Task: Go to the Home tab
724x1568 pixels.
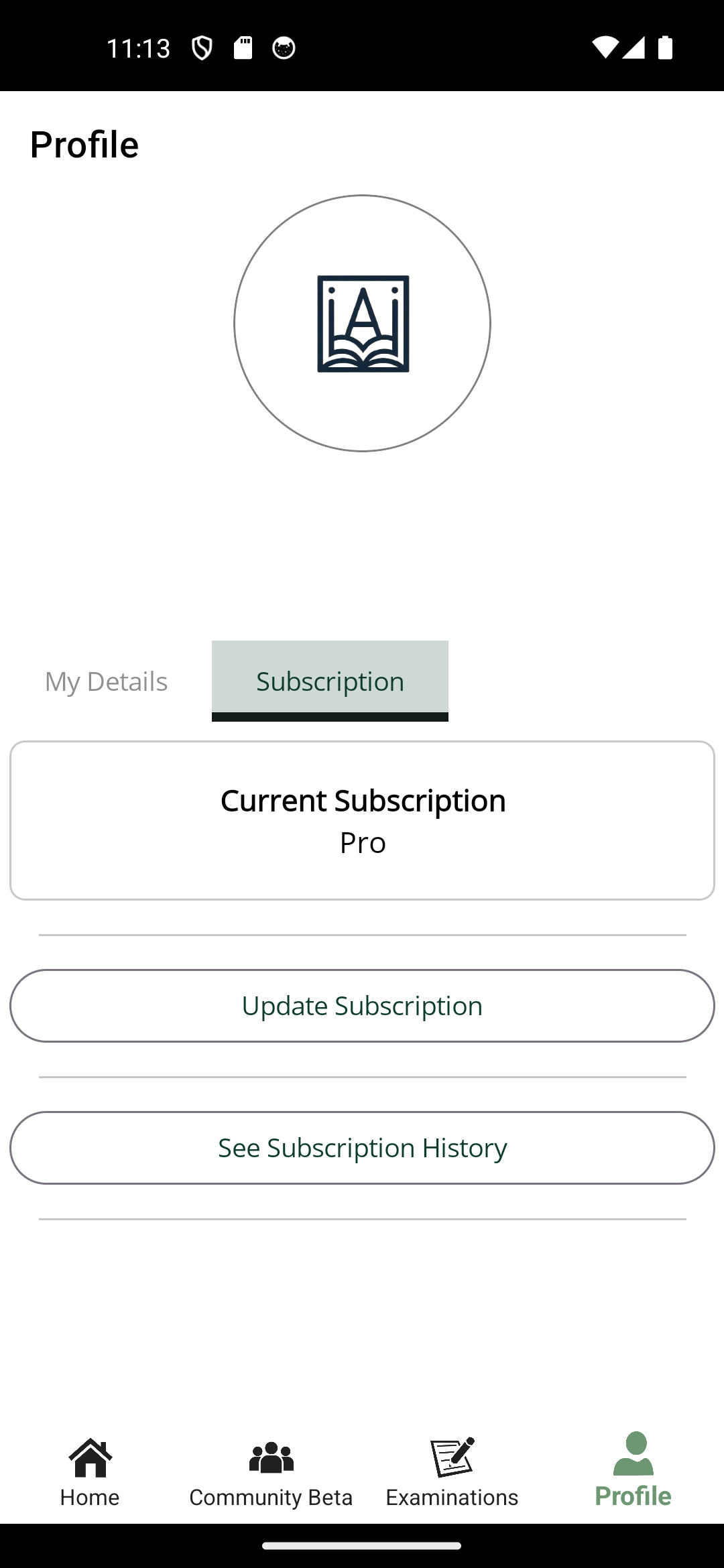Action: pyautogui.click(x=90, y=1472)
